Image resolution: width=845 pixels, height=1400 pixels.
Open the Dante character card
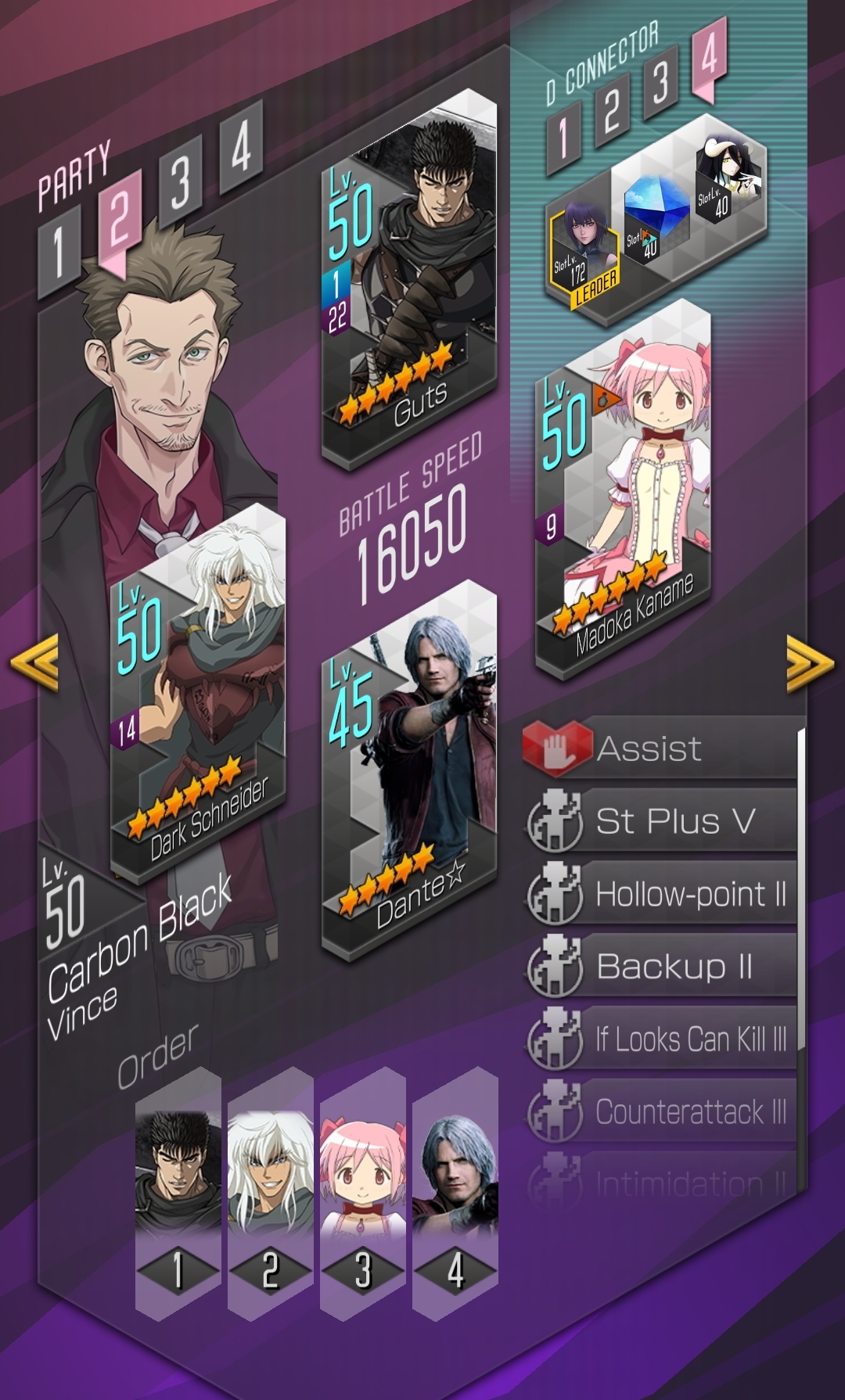click(409, 770)
